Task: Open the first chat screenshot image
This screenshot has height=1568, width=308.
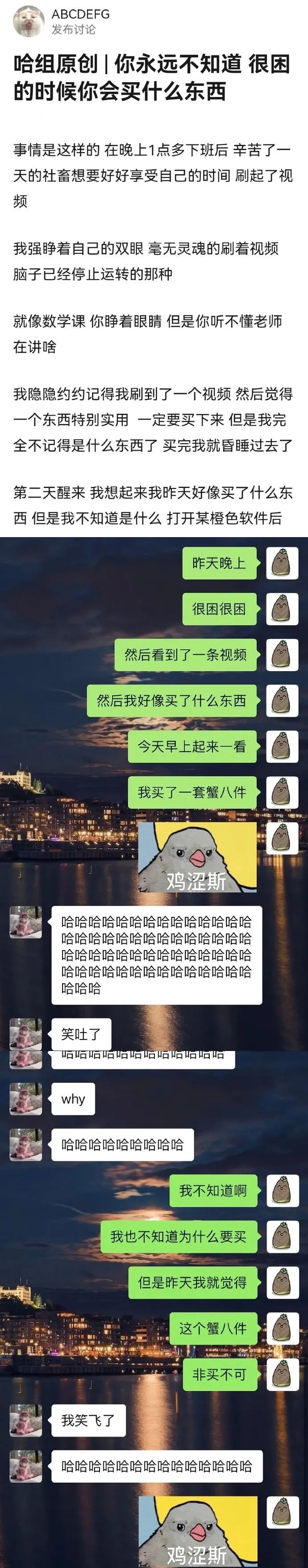Action: [154, 791]
